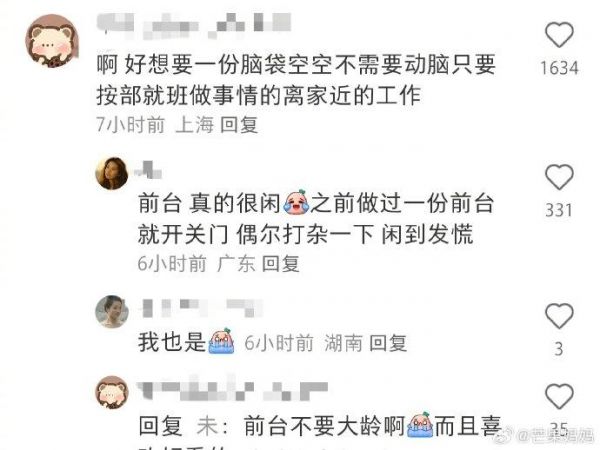Like the 我也是 comment
The height and width of the screenshot is (450, 600).
click(x=559, y=318)
